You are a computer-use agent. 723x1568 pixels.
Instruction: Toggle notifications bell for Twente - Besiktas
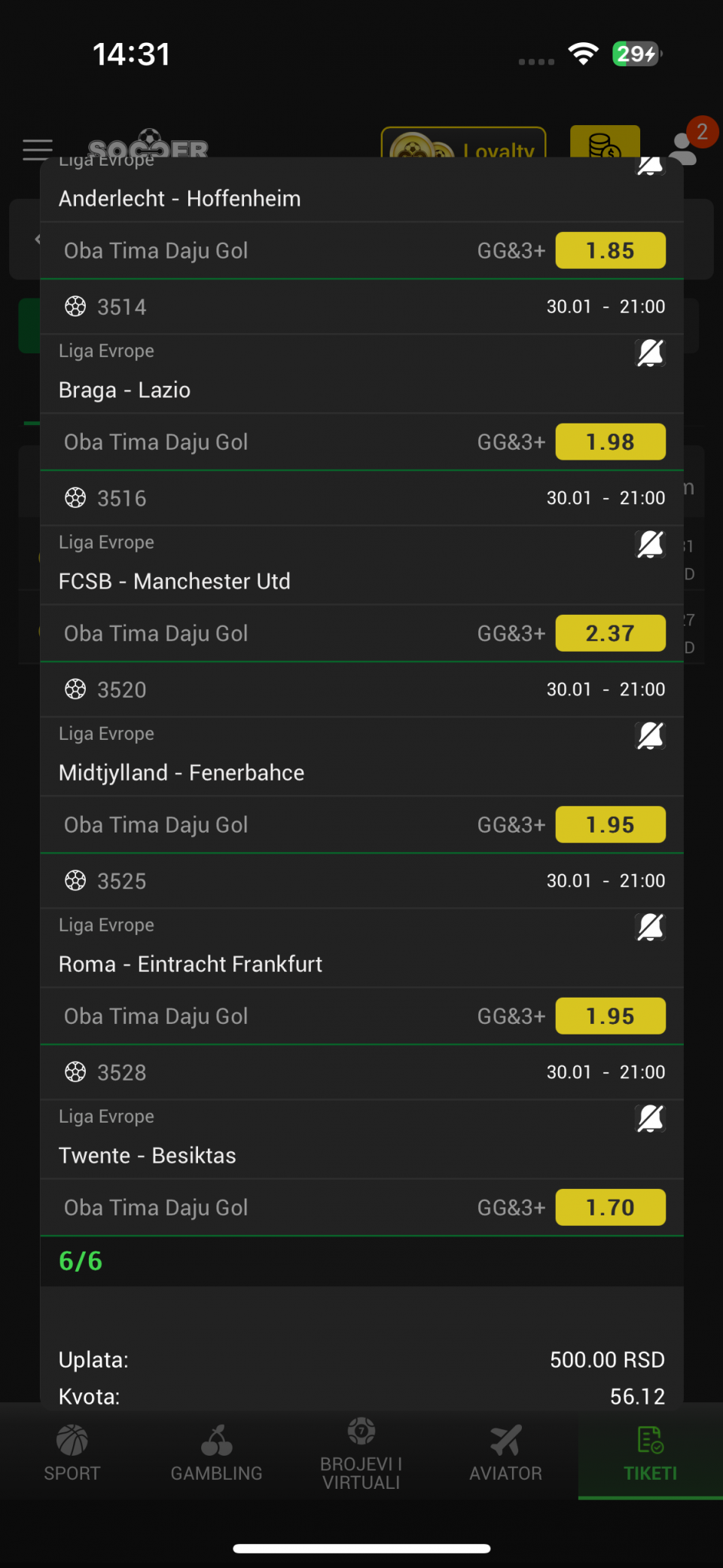tap(650, 1118)
